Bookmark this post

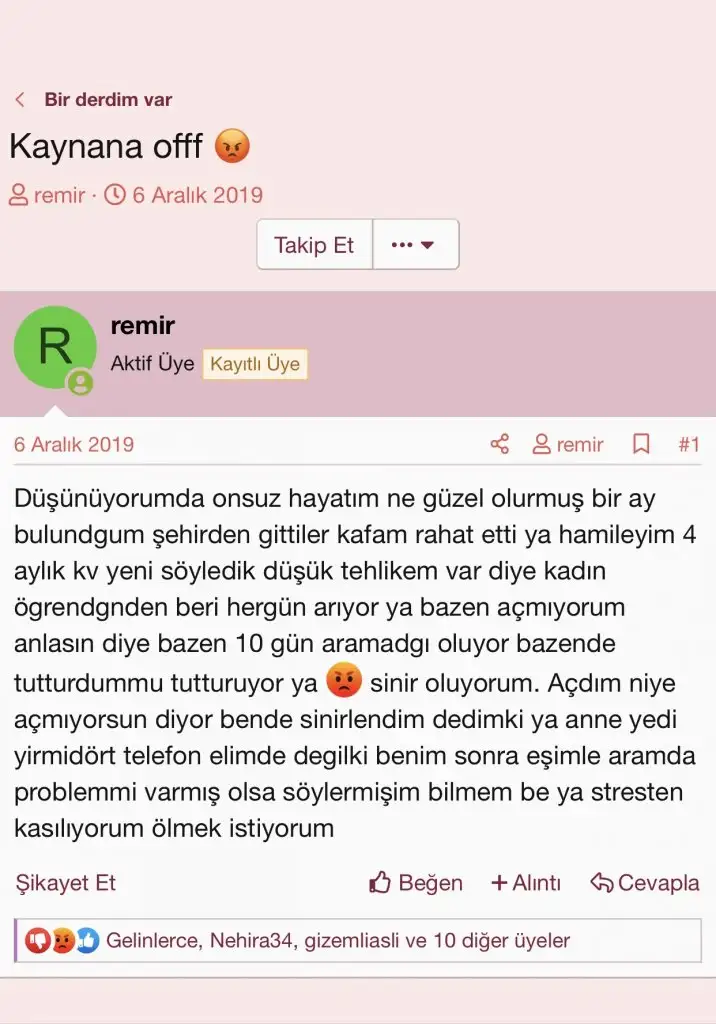click(641, 444)
